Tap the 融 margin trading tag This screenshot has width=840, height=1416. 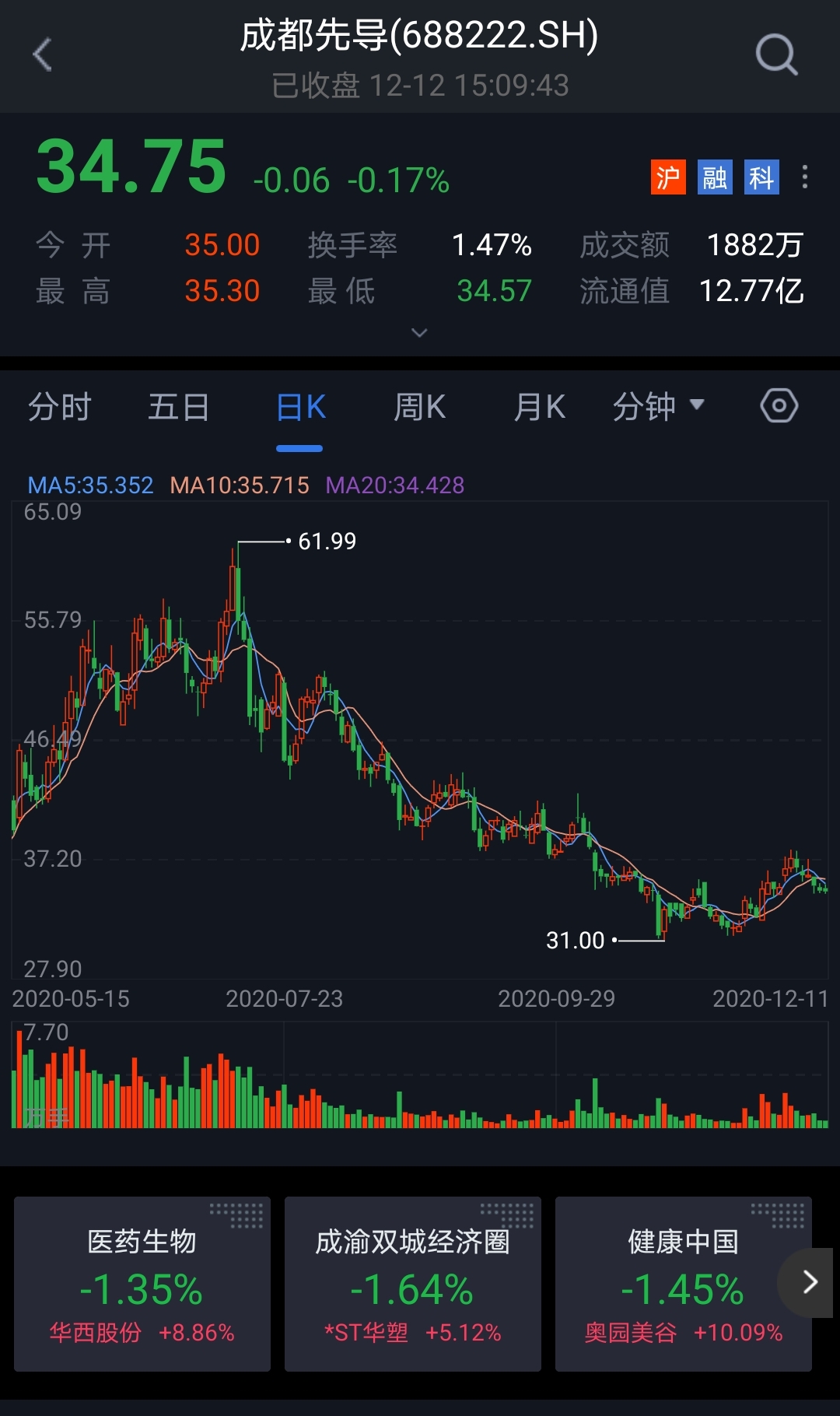pos(715,177)
